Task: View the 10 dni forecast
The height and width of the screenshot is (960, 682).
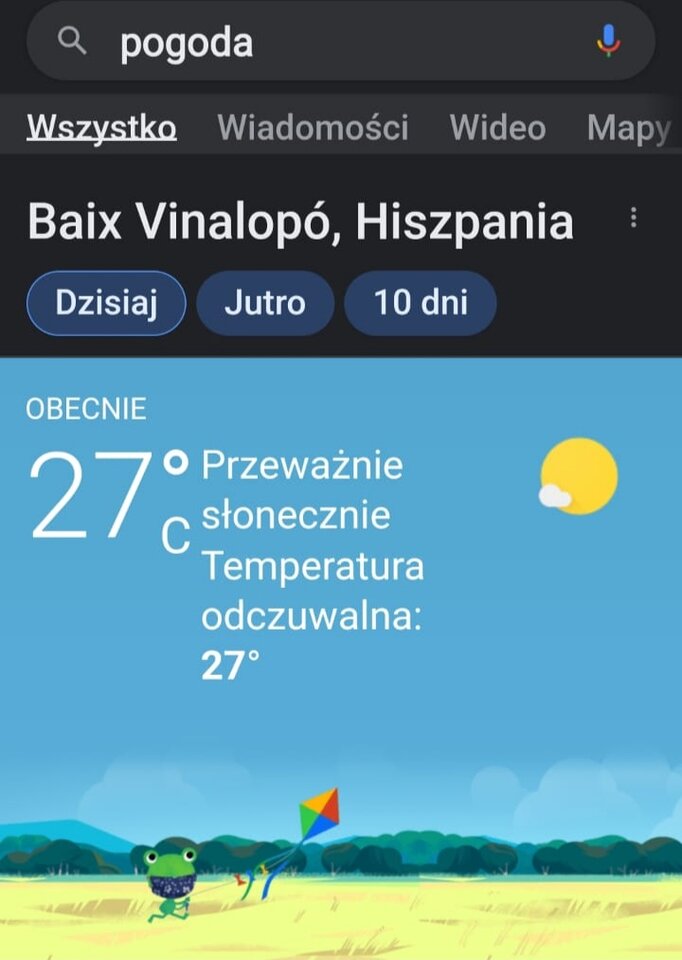Action: coord(420,303)
